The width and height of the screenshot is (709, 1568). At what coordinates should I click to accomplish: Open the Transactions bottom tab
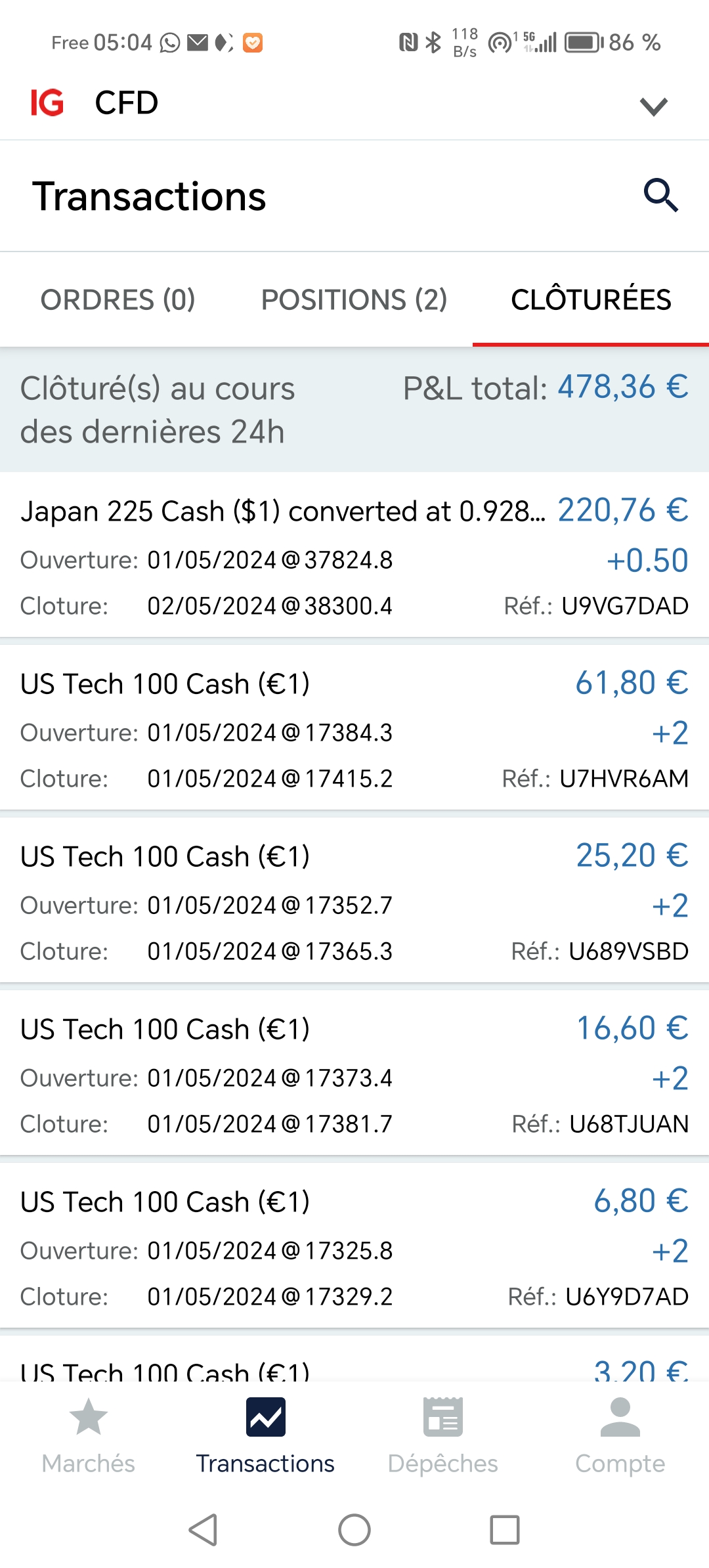(265, 1435)
